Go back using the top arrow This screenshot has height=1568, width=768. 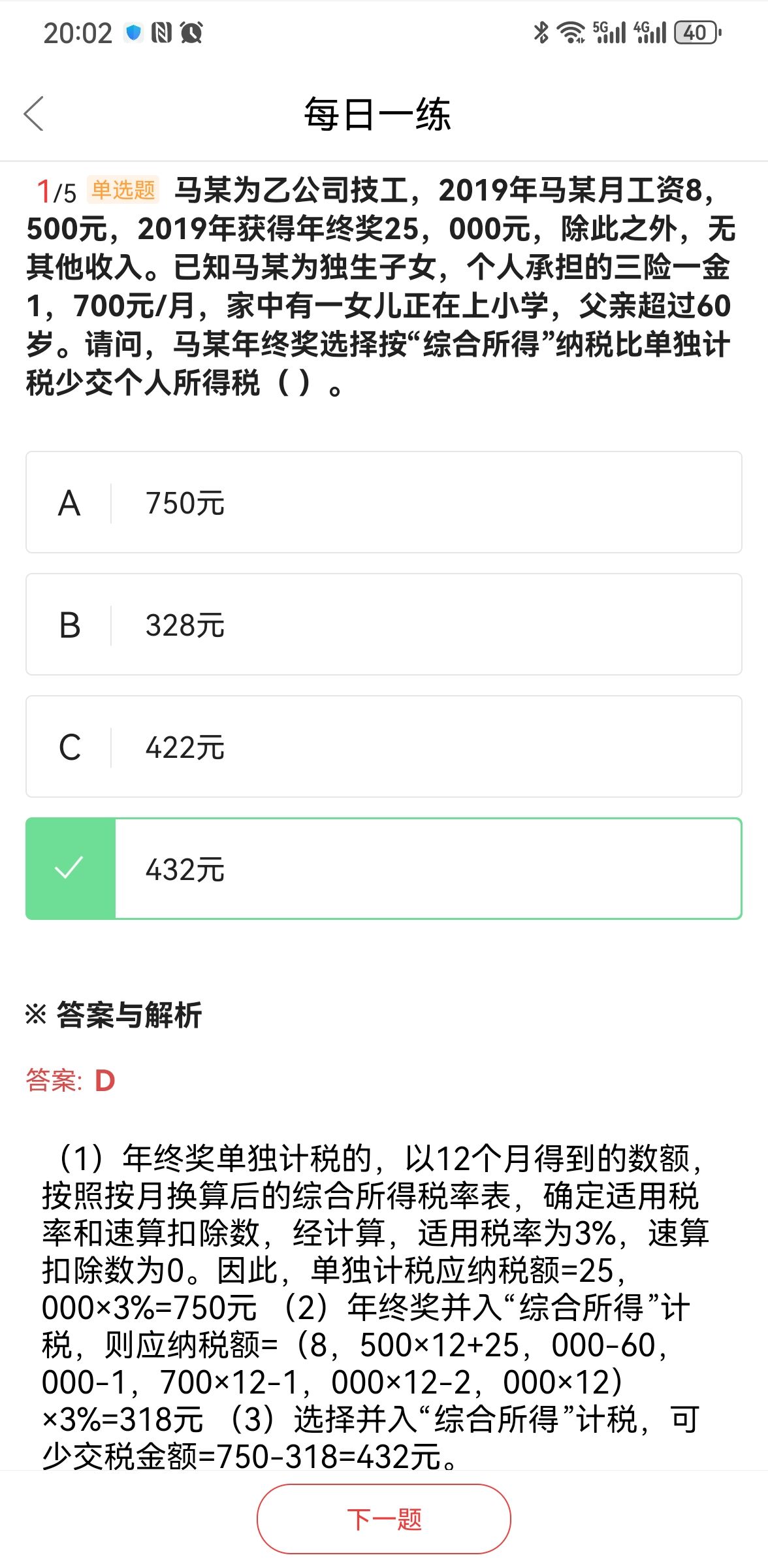pyautogui.click(x=34, y=114)
